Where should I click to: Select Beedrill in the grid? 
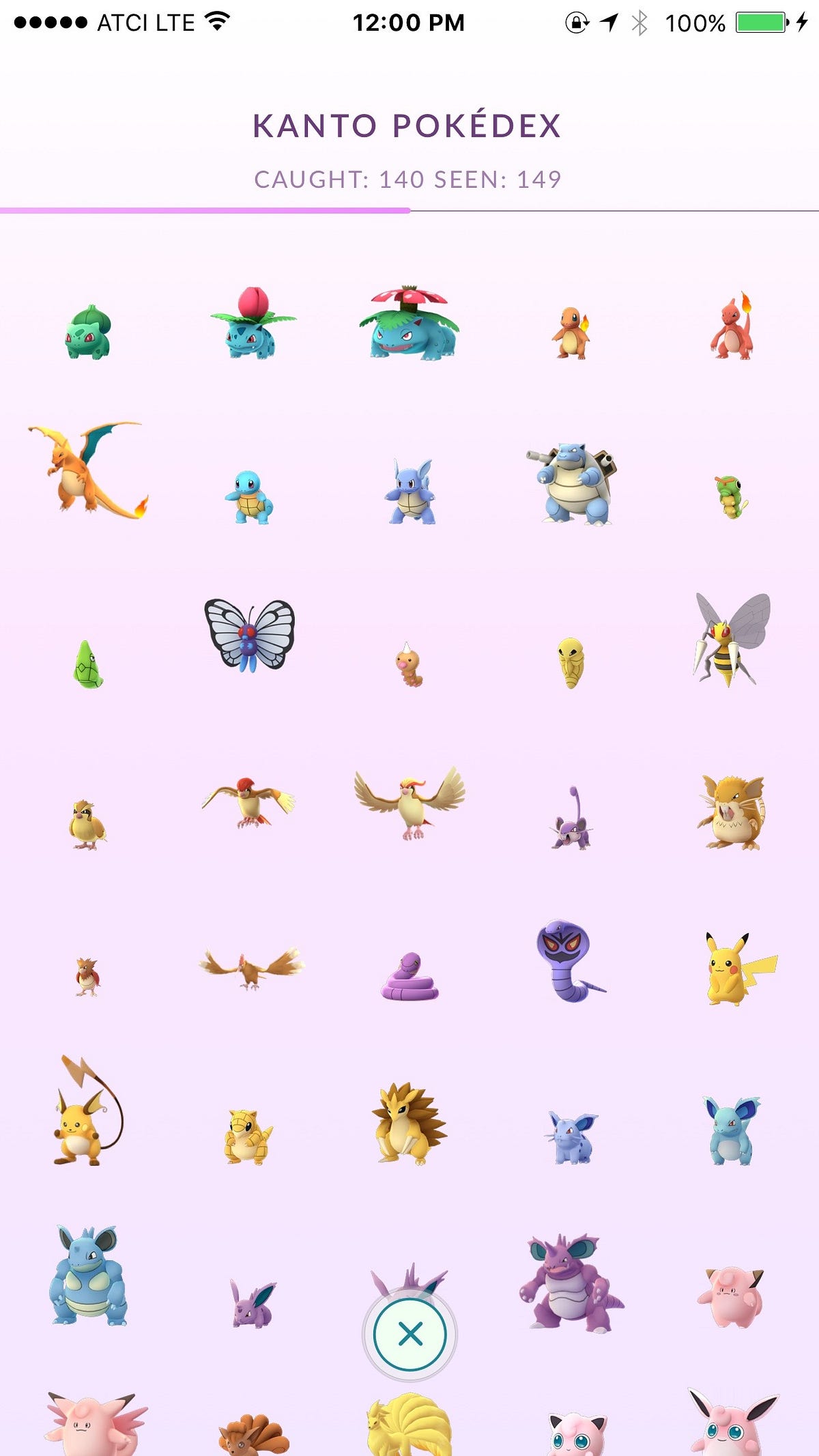pos(732,640)
